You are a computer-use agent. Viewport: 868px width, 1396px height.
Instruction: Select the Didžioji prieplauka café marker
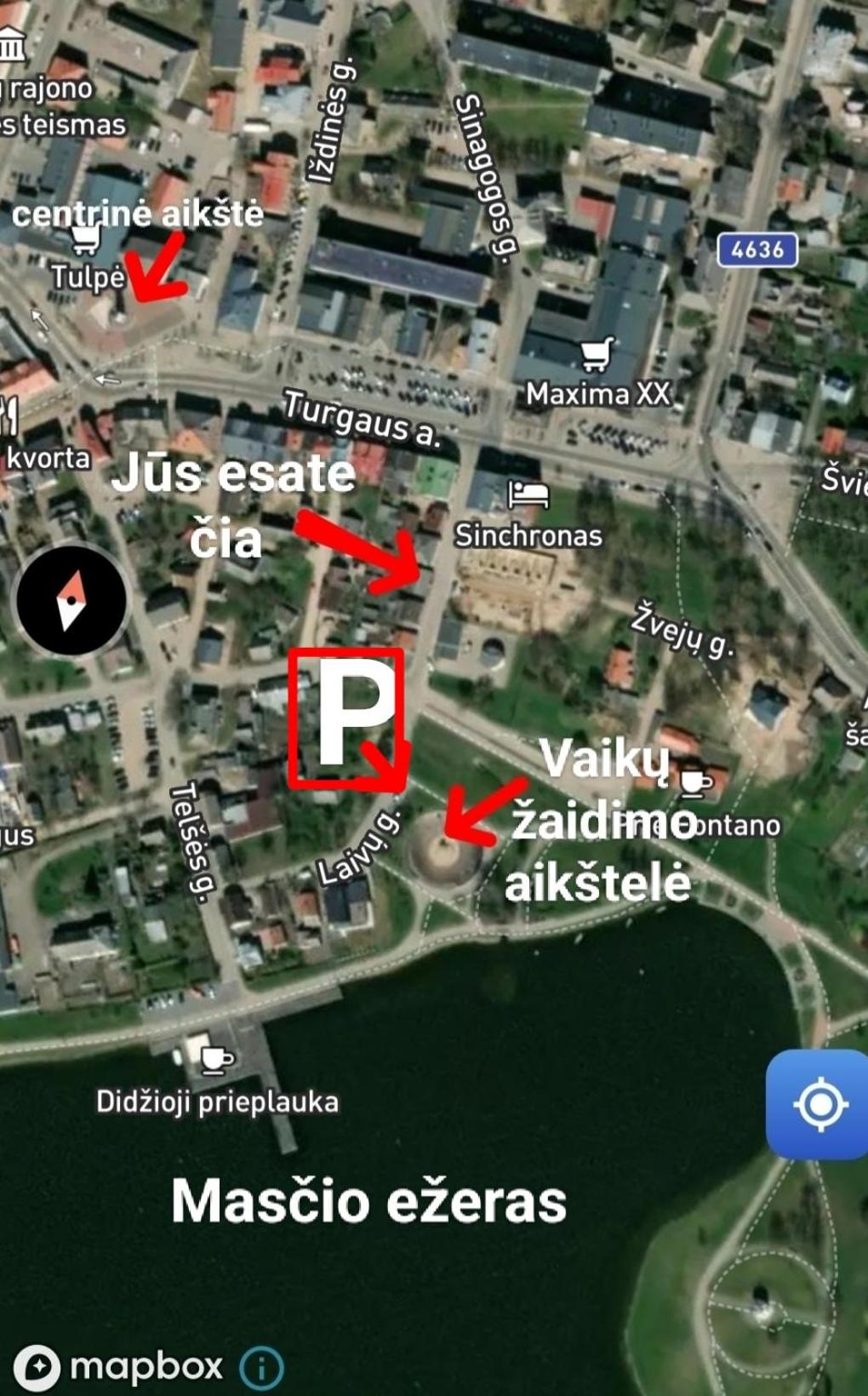217,1060
